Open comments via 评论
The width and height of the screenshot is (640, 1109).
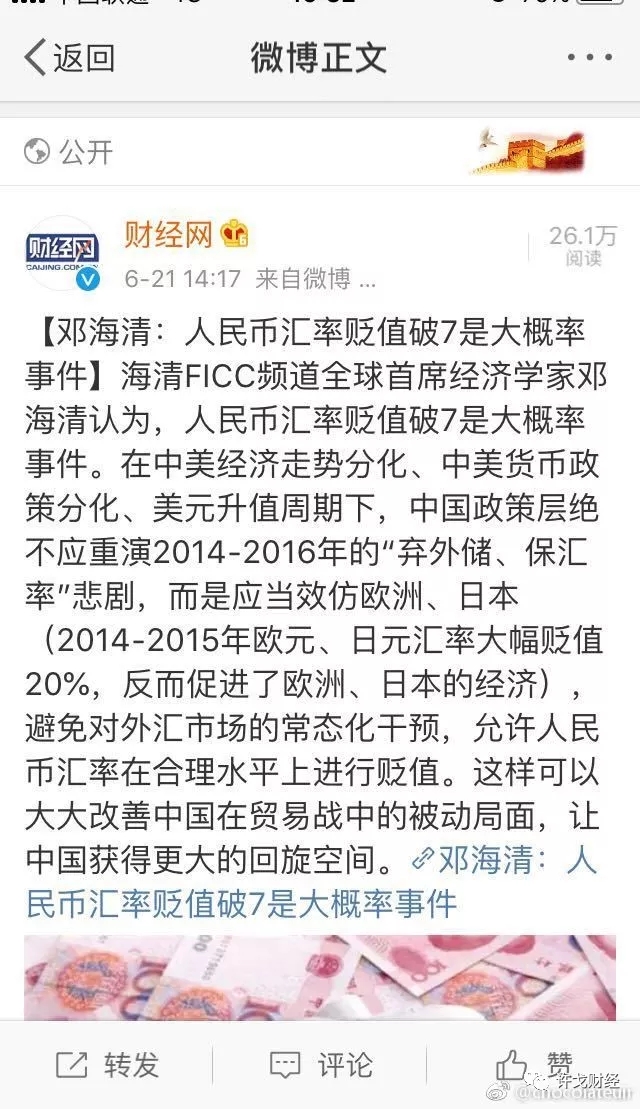322,1065
